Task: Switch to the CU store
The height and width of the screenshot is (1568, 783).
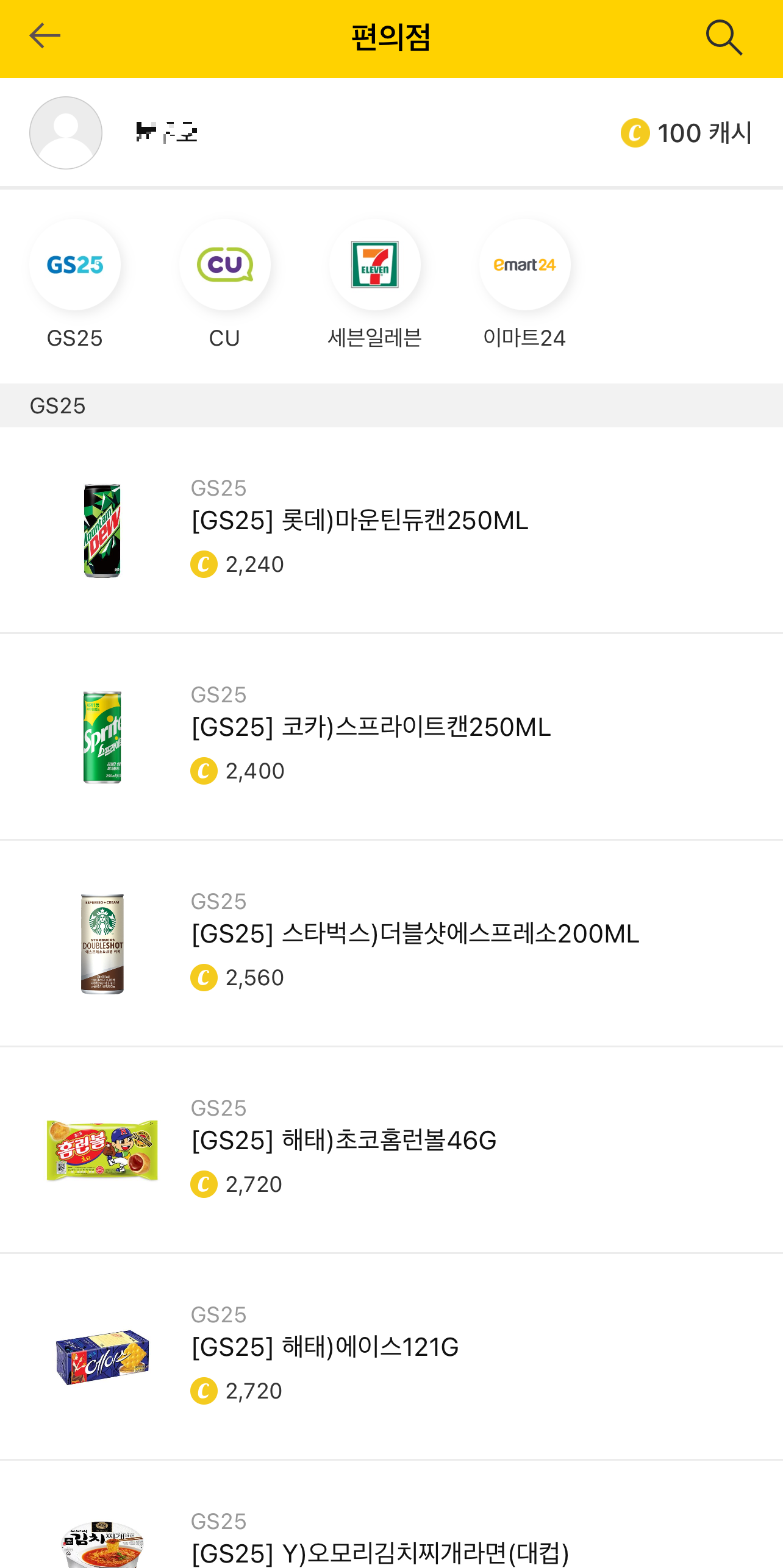Action: 224,265
